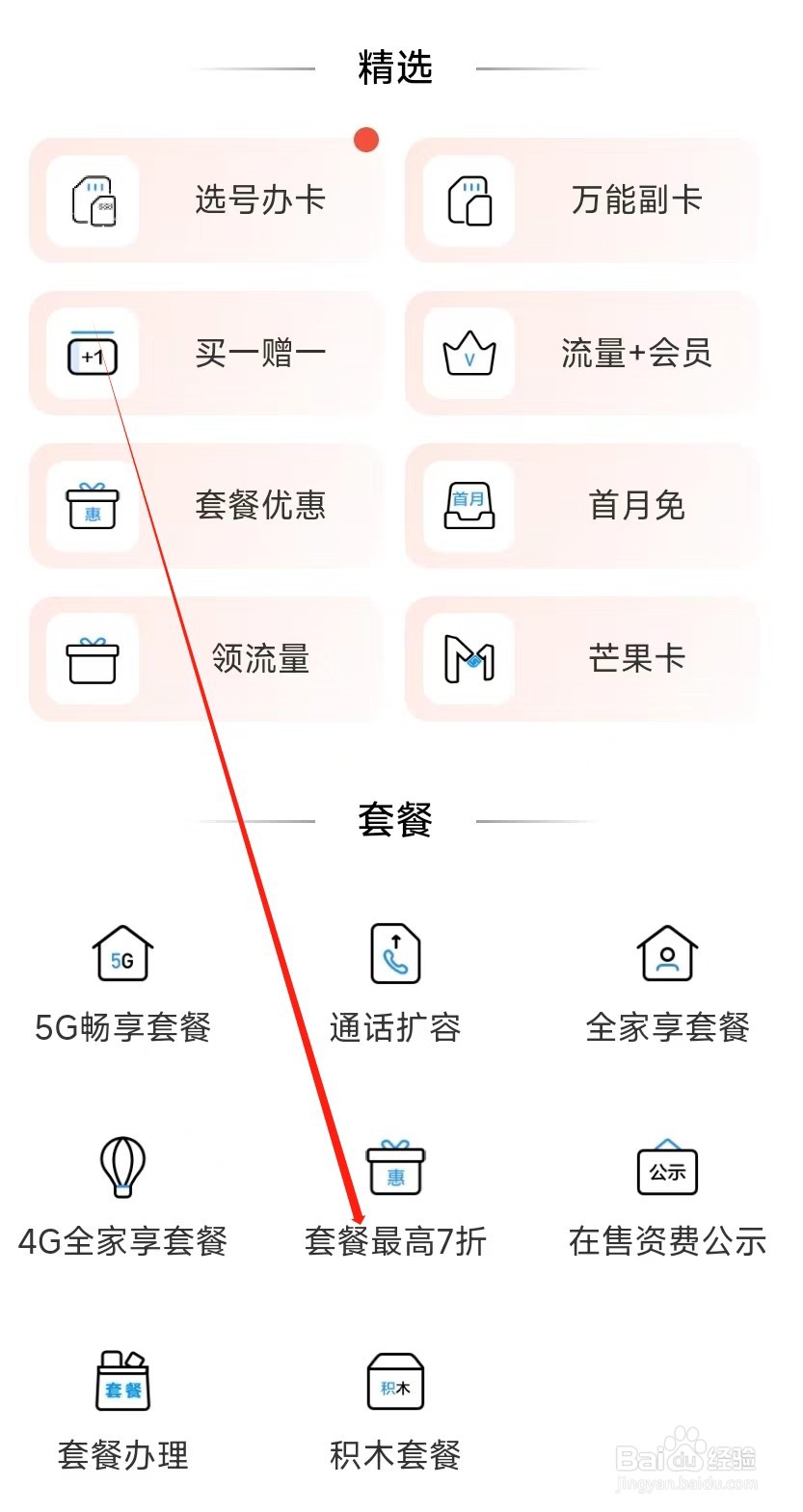Screen dimensions: 803x1512
Task: Click the 套餐优惠 entry
Action: coord(207,507)
